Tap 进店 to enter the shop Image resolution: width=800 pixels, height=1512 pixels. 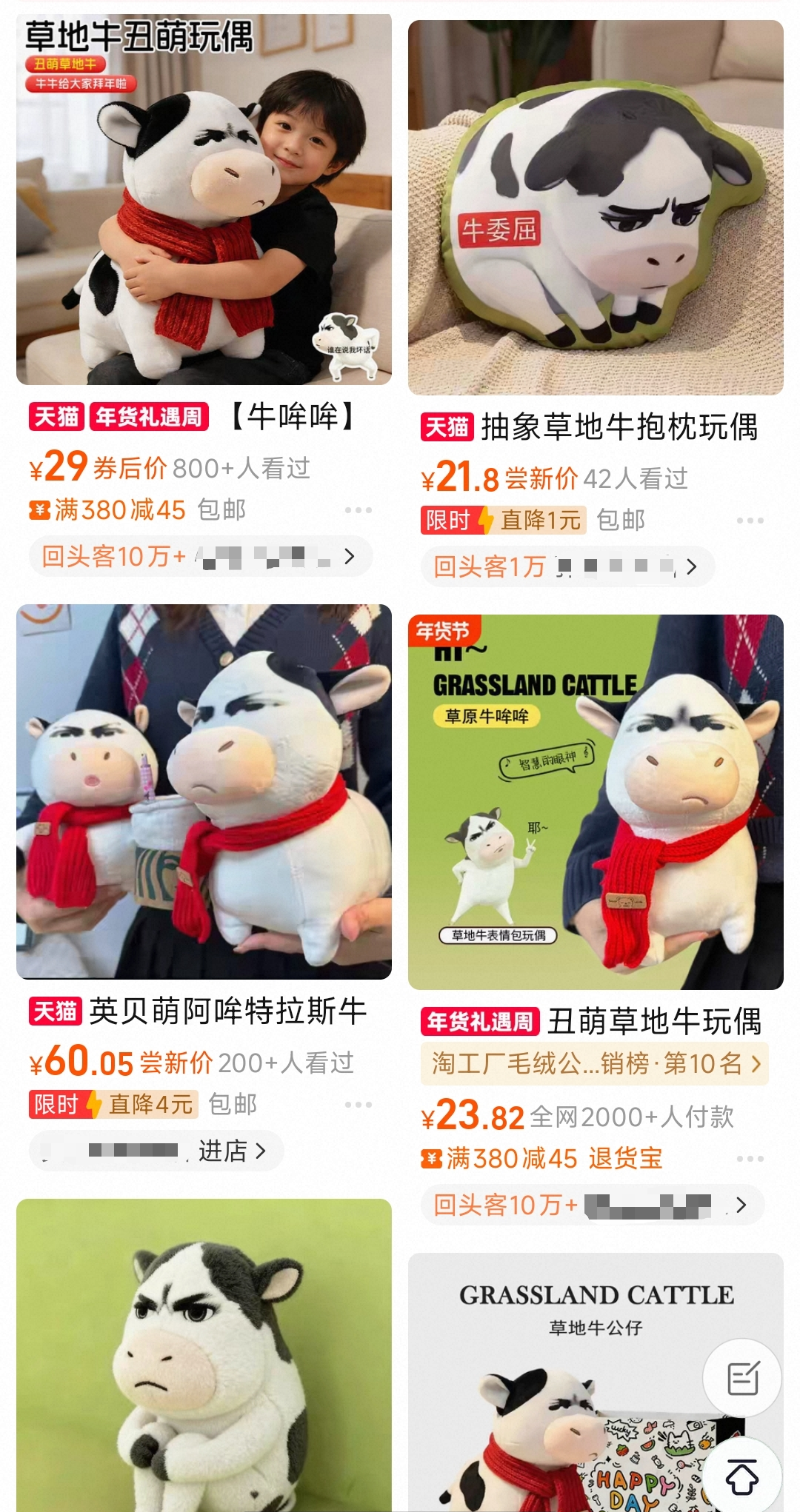[x=231, y=1151]
